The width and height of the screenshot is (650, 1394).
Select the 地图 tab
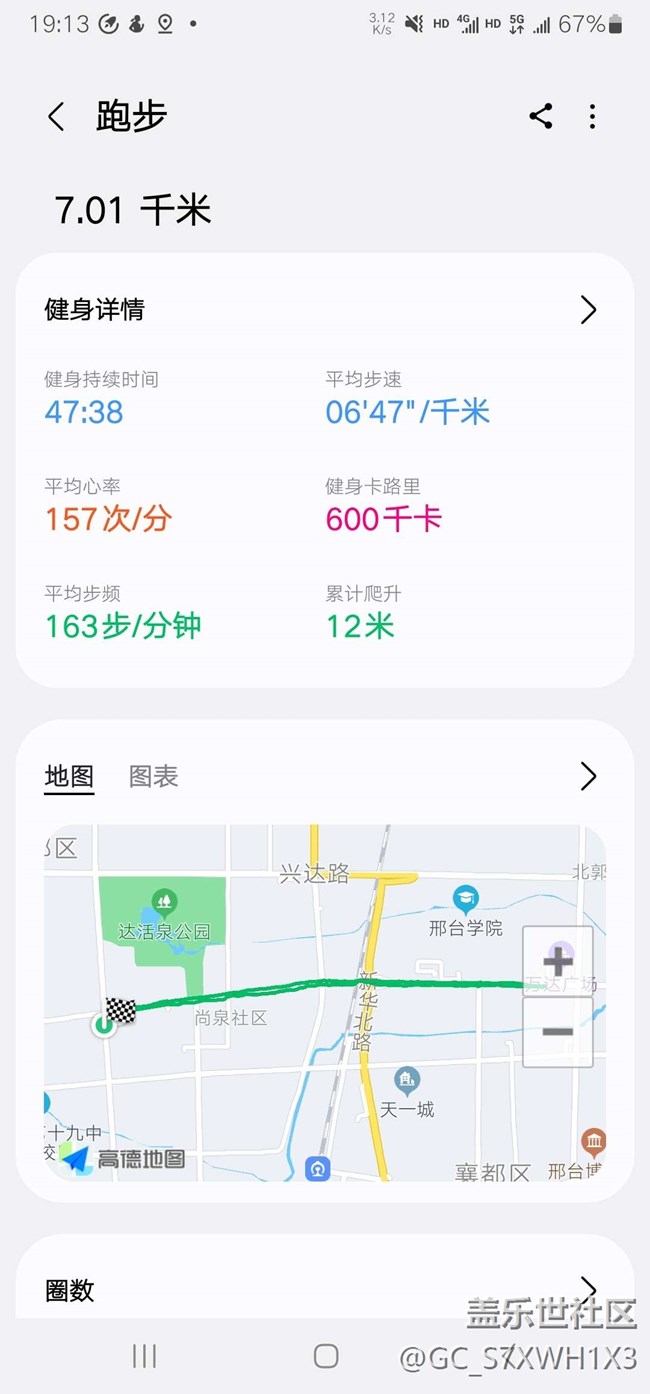(69, 776)
